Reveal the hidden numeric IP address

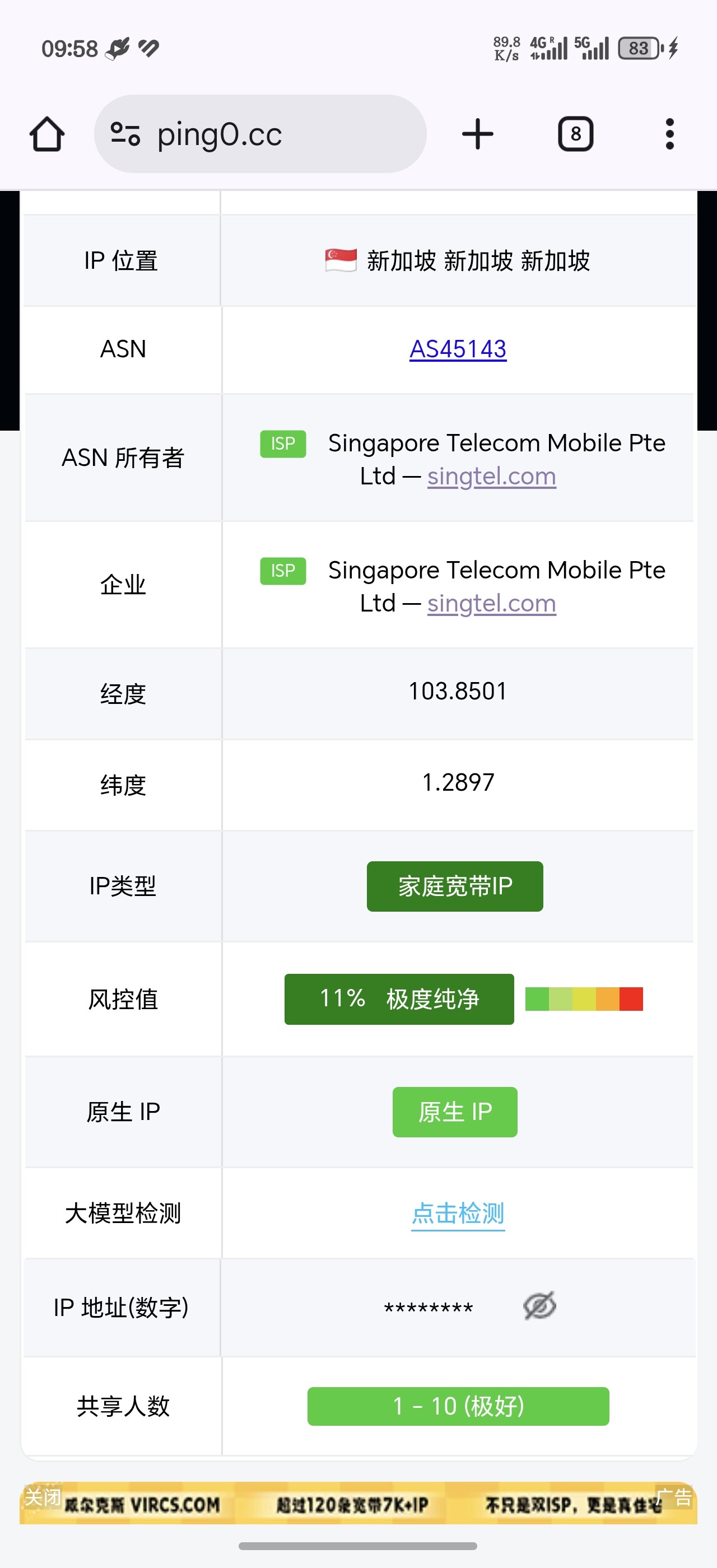coord(539,1306)
